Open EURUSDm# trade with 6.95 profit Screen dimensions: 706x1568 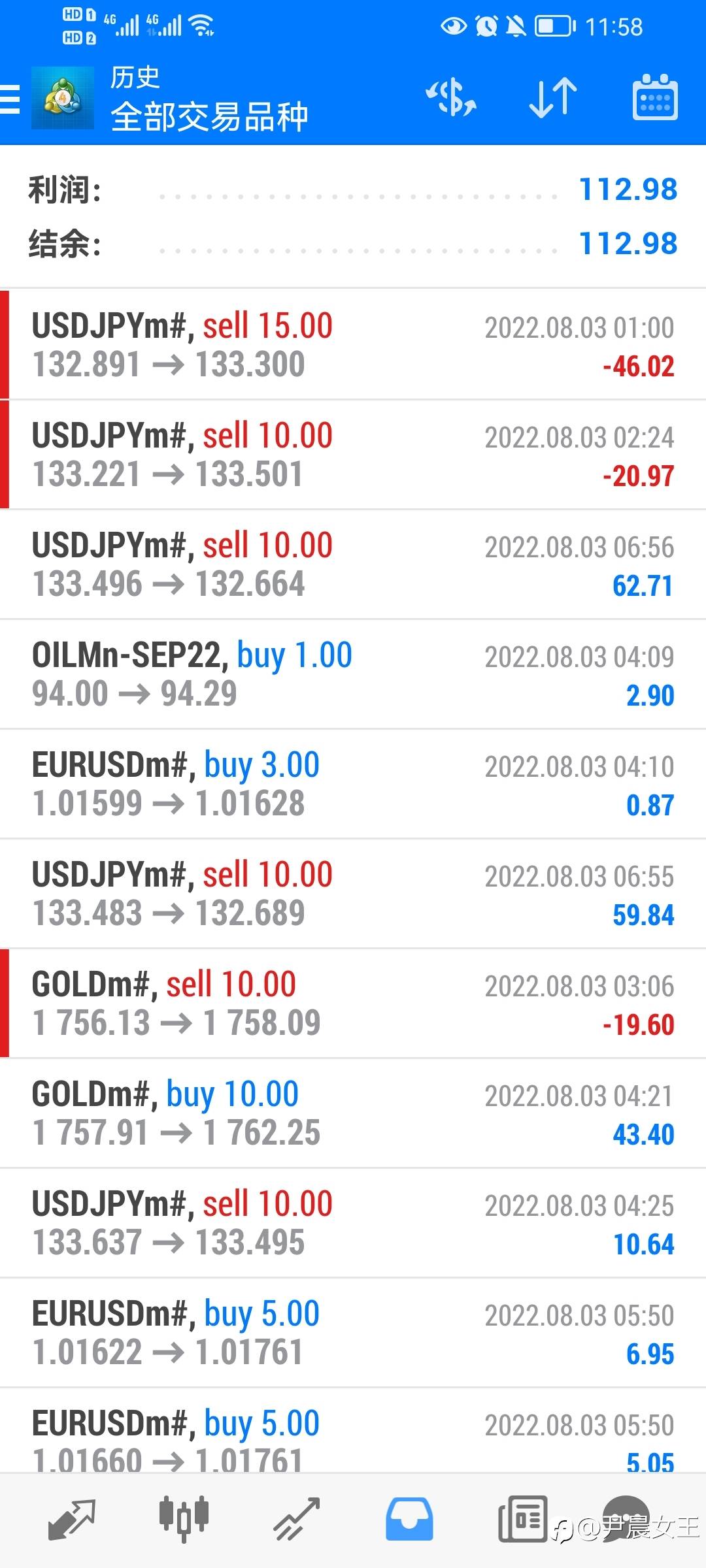(353, 1333)
